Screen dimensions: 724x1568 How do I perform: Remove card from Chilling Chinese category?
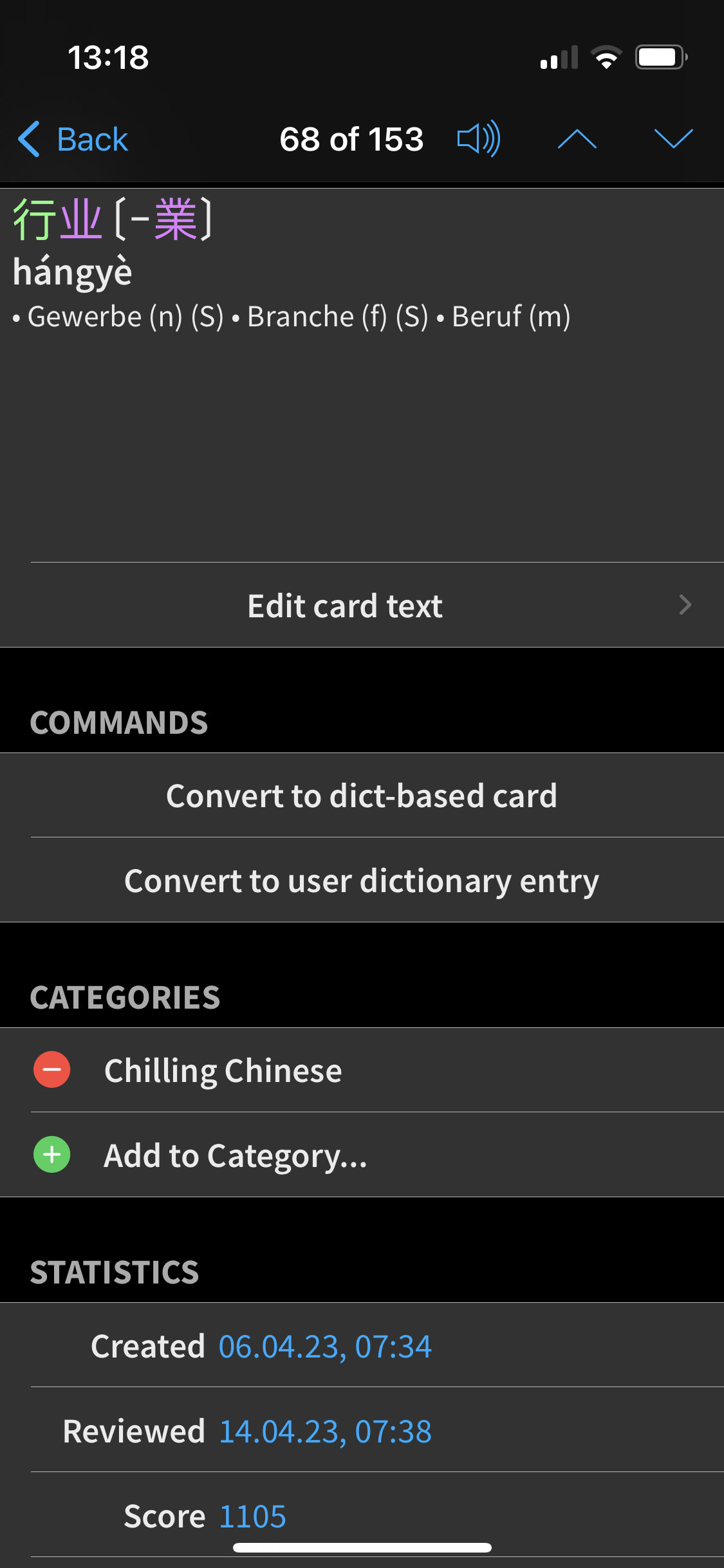coord(52,1070)
